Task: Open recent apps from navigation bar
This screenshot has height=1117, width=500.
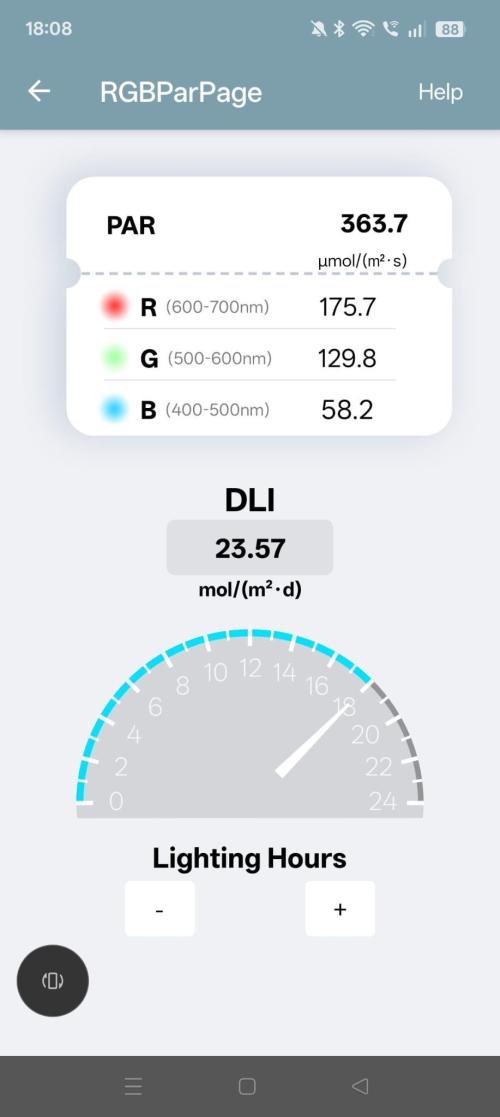Action: [133, 1086]
